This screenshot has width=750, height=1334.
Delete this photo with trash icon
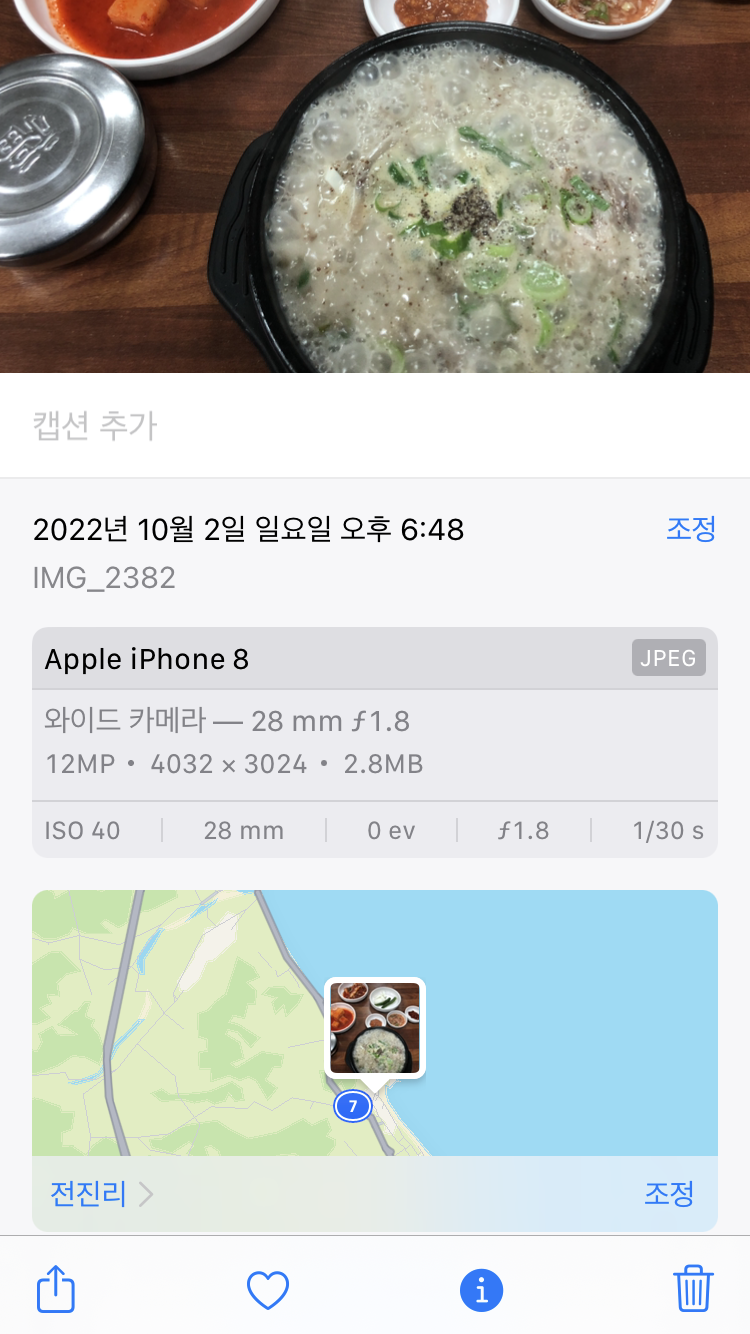(x=693, y=1288)
